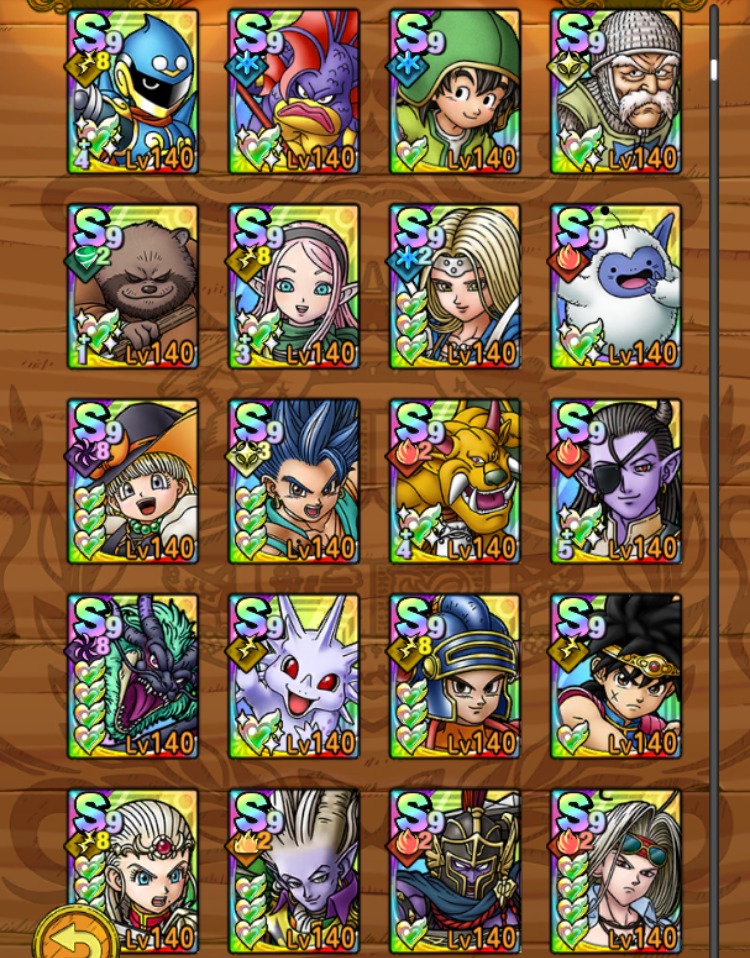The width and height of the screenshot is (750, 958).
Task: Select the blue slime knight card
Action: [133, 92]
